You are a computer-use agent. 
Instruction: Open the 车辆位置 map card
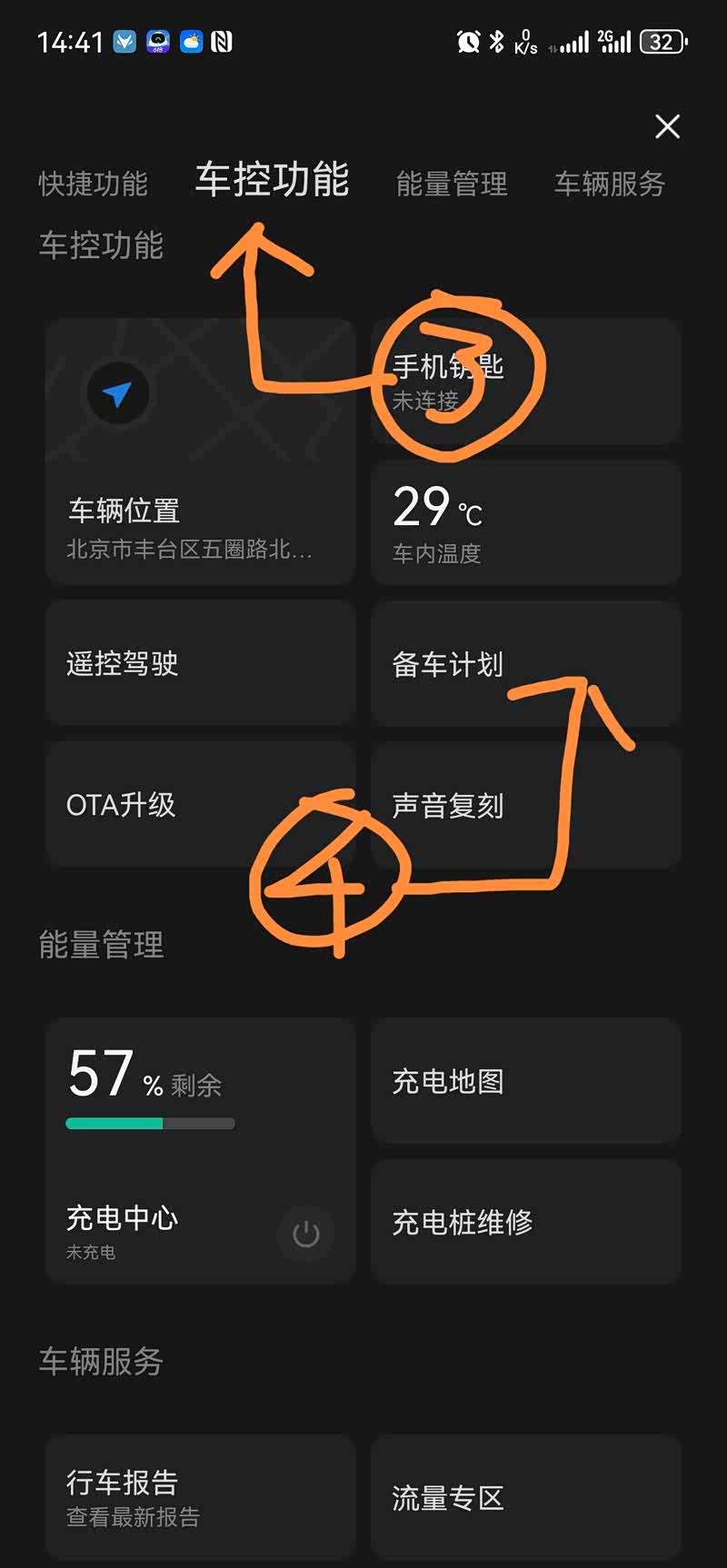200,452
